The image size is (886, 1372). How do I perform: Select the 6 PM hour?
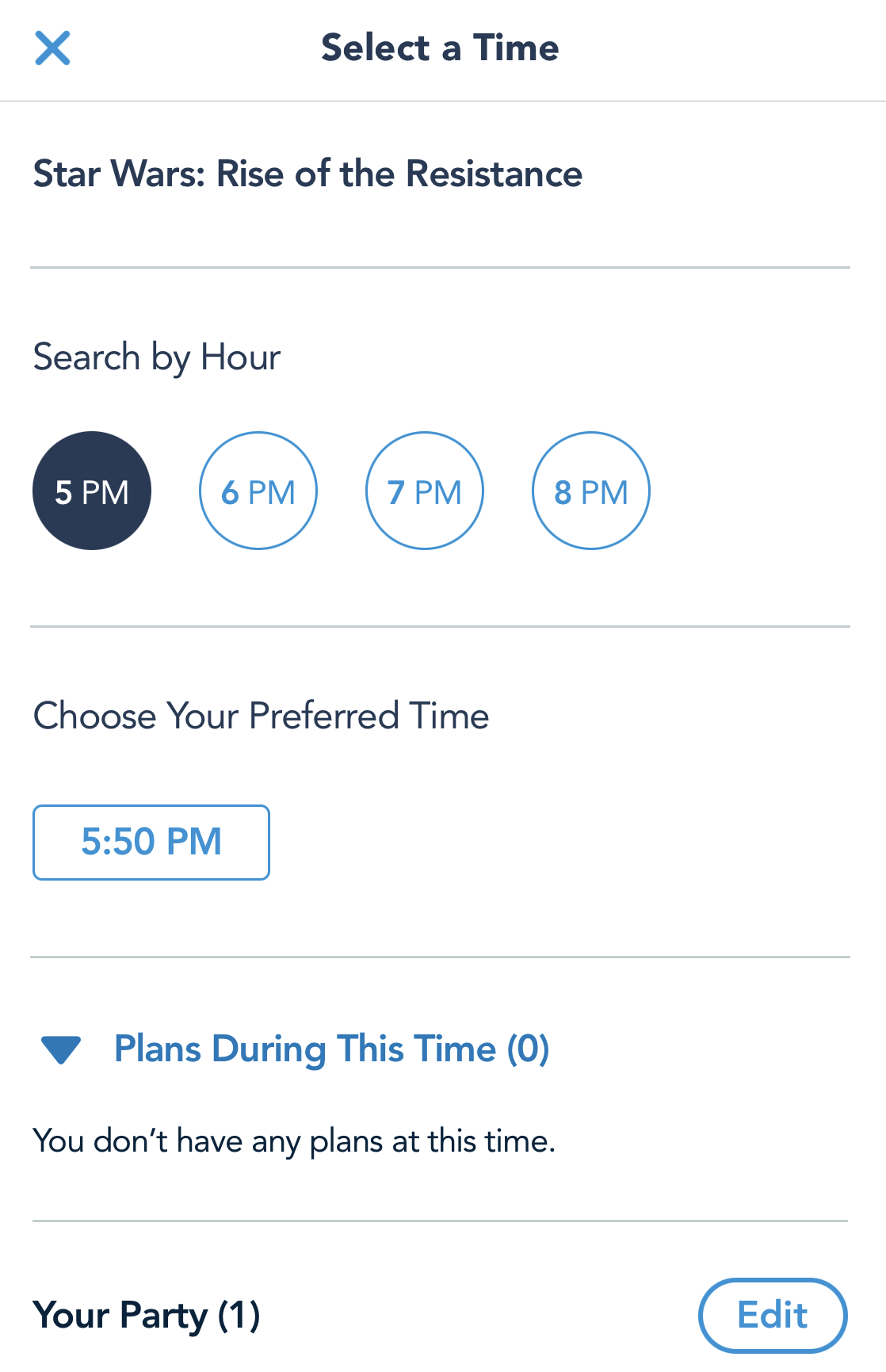[x=258, y=491]
